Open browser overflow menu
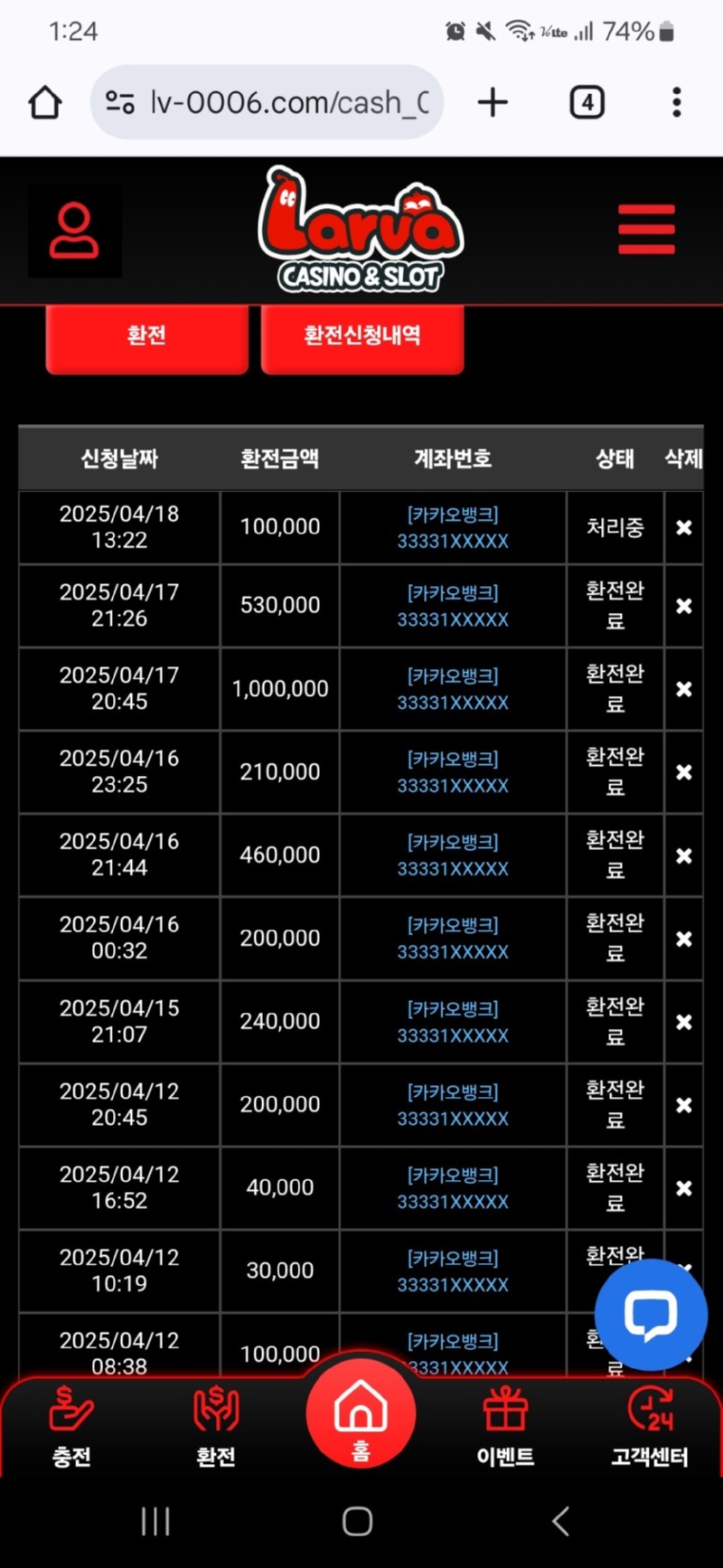 (x=676, y=102)
